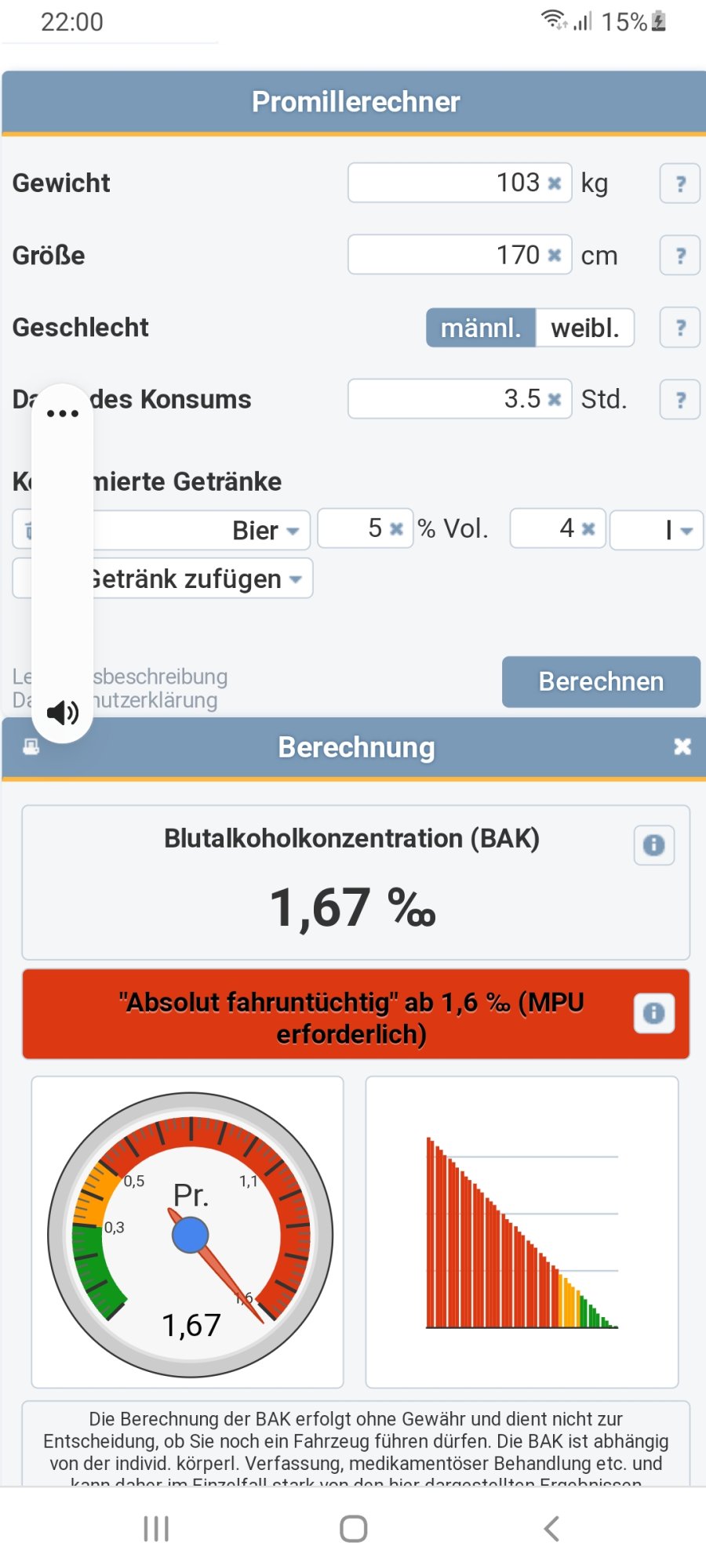This screenshot has height=1568, width=706.
Task: Show info on the Absolut fahruntüchtig warning
Action: coord(653,1013)
